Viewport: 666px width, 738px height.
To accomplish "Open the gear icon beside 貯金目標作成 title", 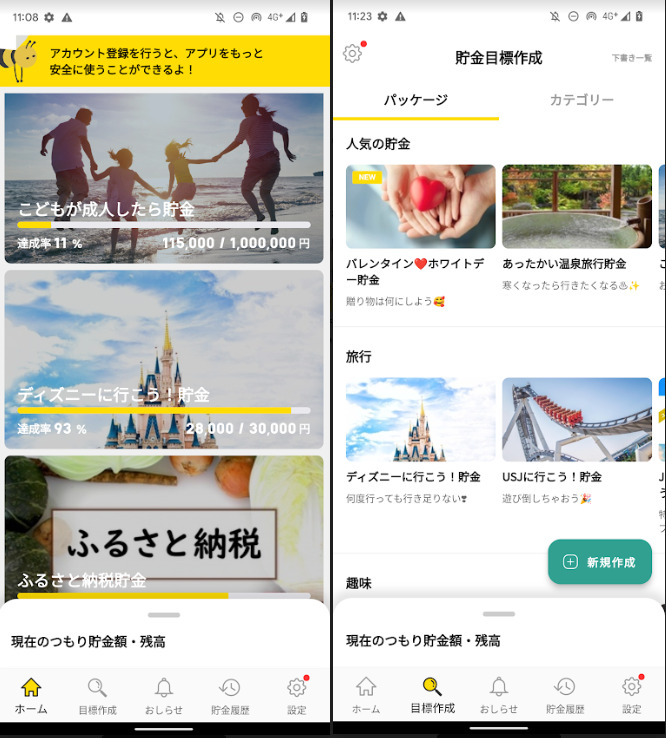I will click(352, 54).
